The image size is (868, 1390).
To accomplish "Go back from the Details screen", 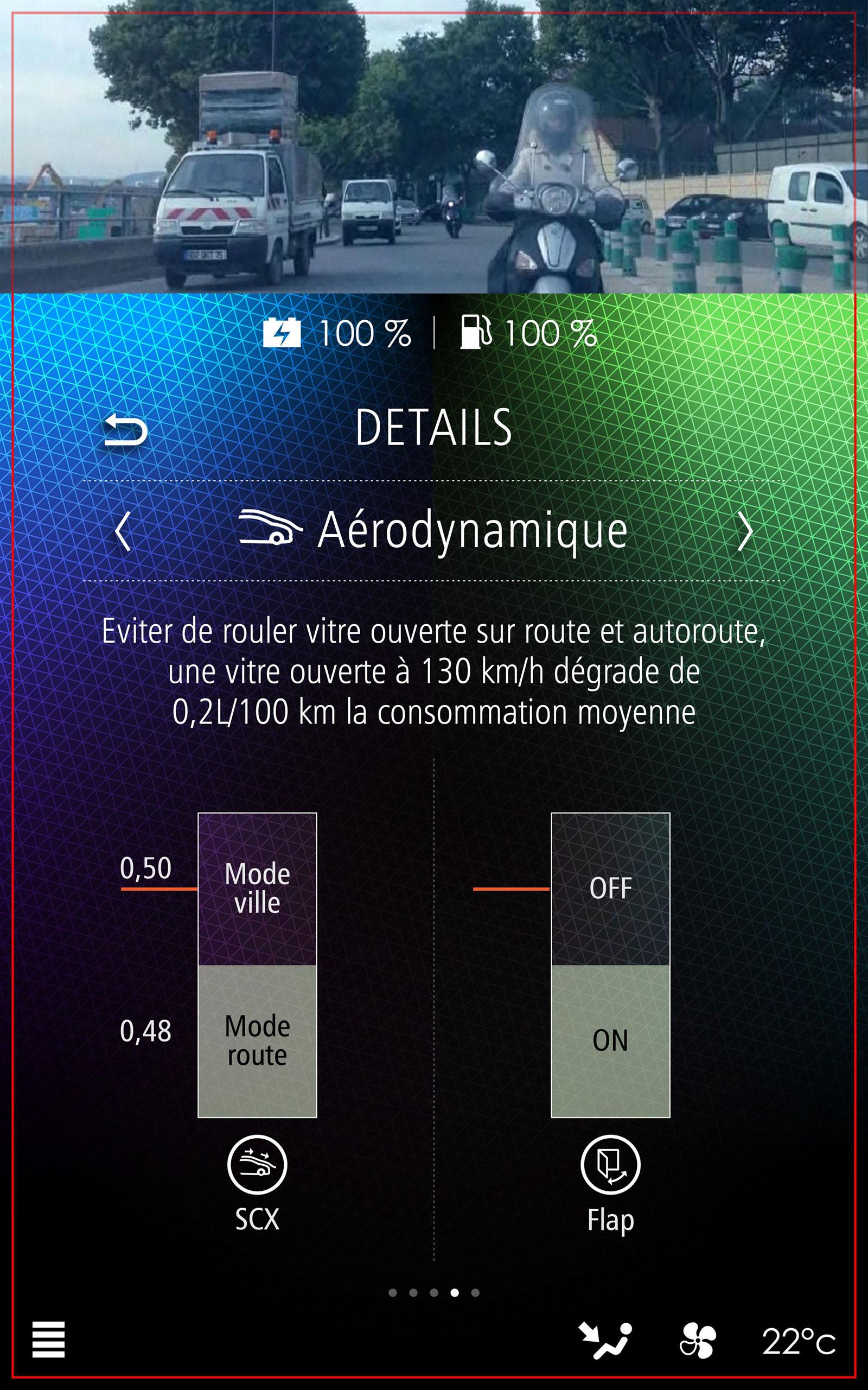I will [126, 430].
